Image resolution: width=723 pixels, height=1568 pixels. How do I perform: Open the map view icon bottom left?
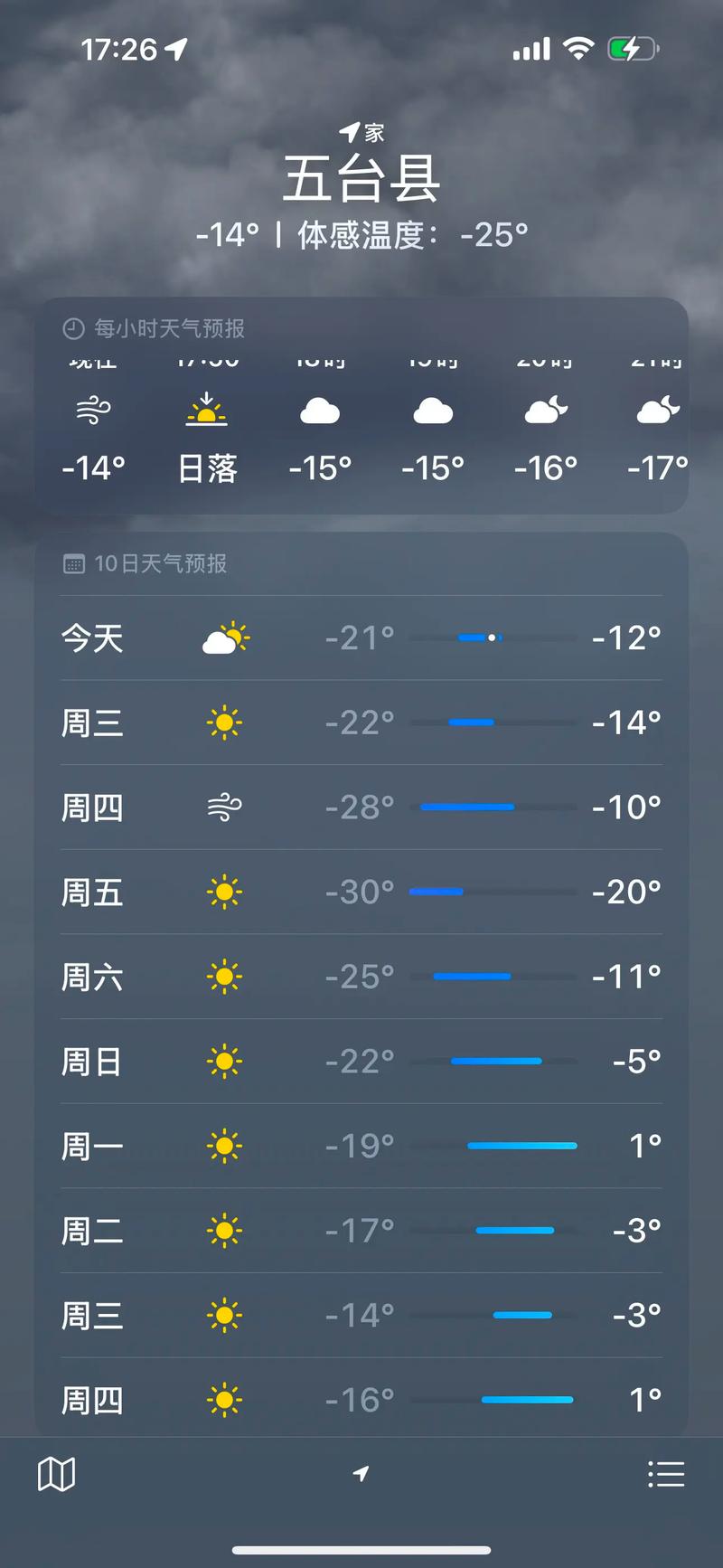click(56, 1474)
